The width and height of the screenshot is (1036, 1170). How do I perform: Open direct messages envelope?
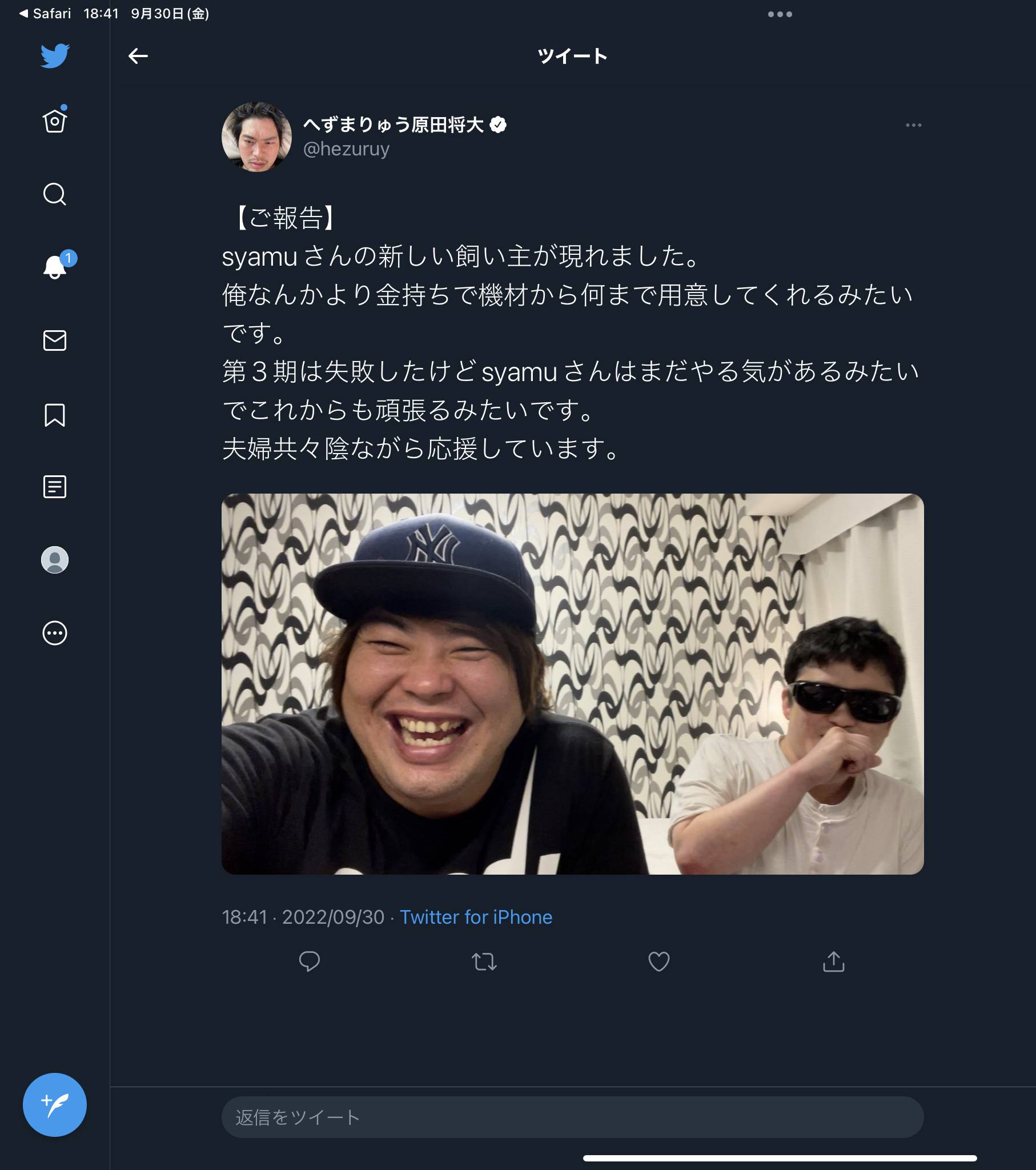[x=55, y=340]
